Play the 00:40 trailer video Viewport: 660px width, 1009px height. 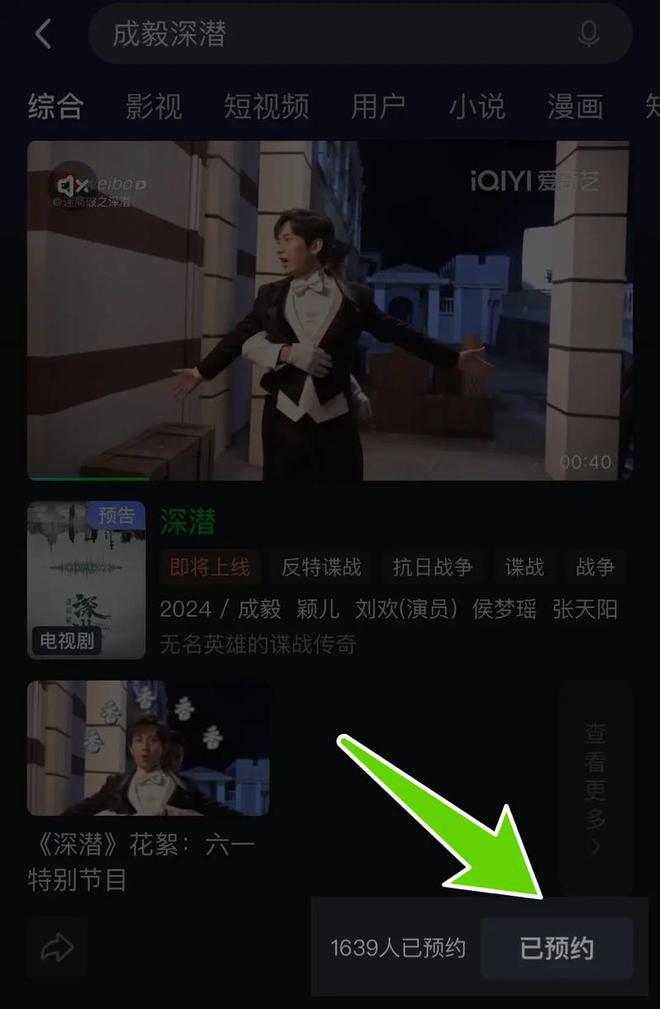click(x=329, y=310)
